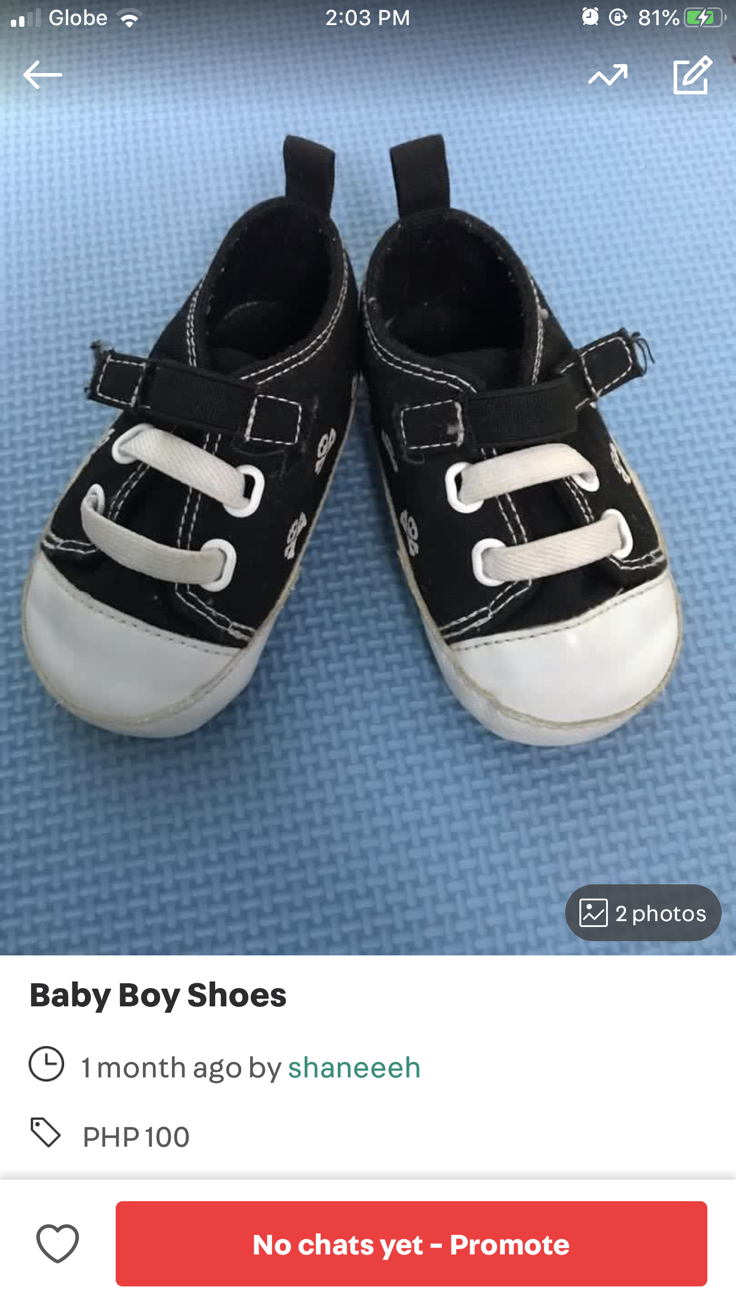Open seller profile shaneeeh
The width and height of the screenshot is (736, 1308).
tap(354, 1067)
